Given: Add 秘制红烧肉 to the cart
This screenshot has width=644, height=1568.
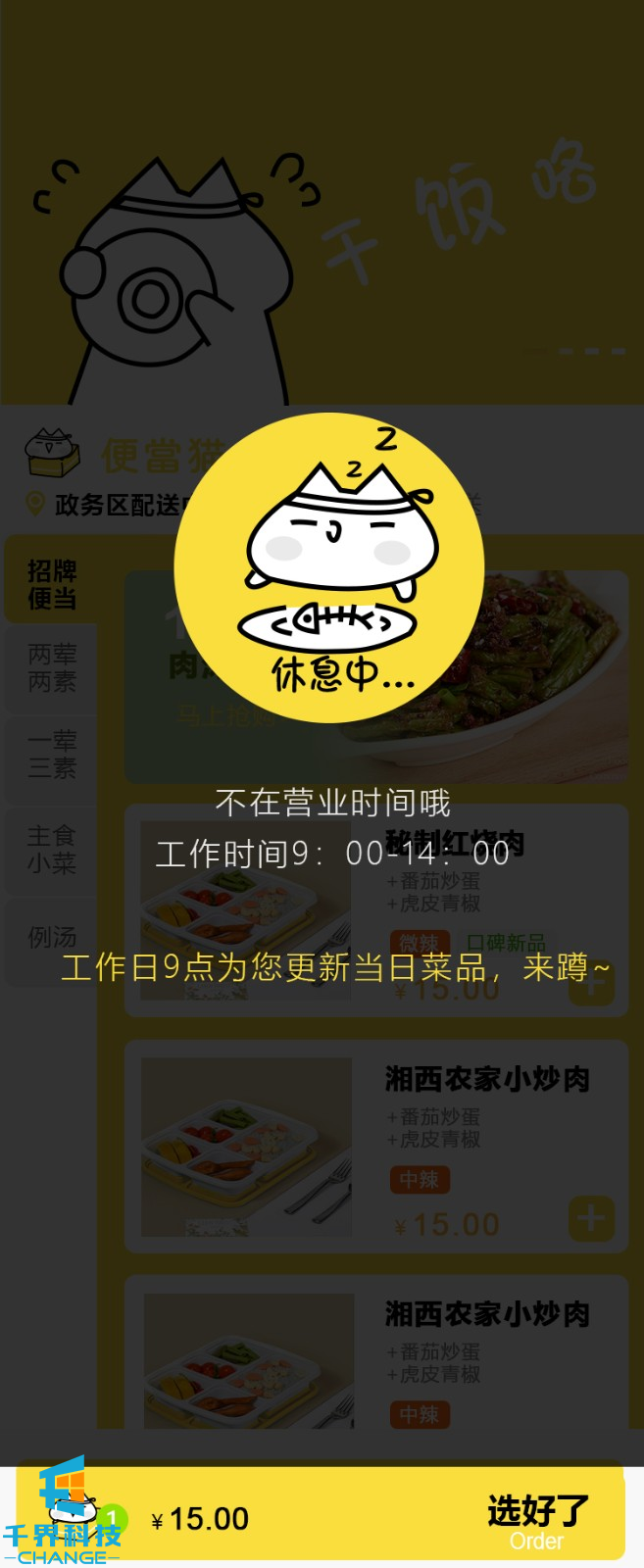Looking at the screenshot, I should 591,983.
